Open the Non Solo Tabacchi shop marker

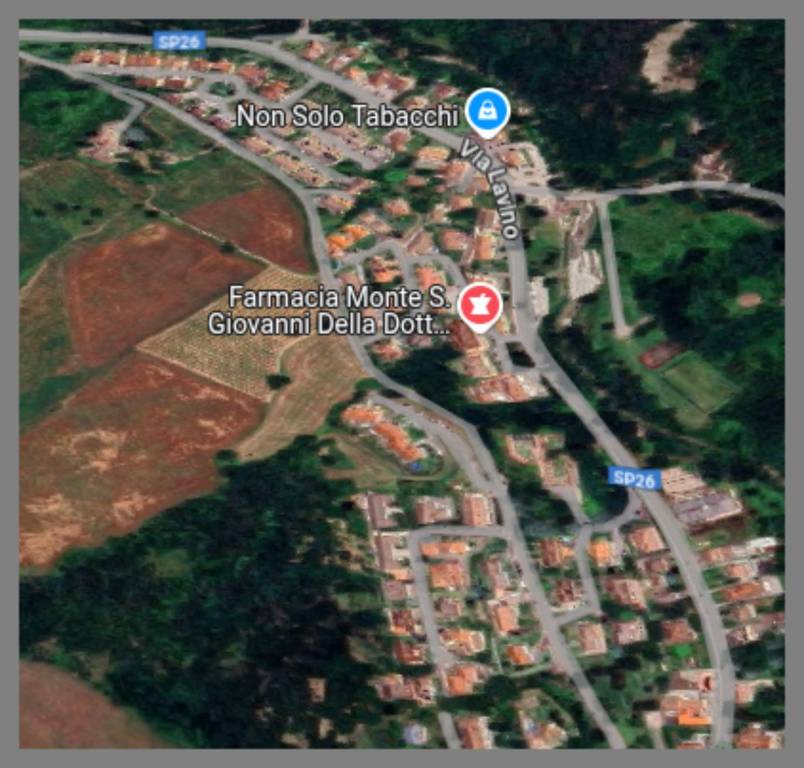487,110
